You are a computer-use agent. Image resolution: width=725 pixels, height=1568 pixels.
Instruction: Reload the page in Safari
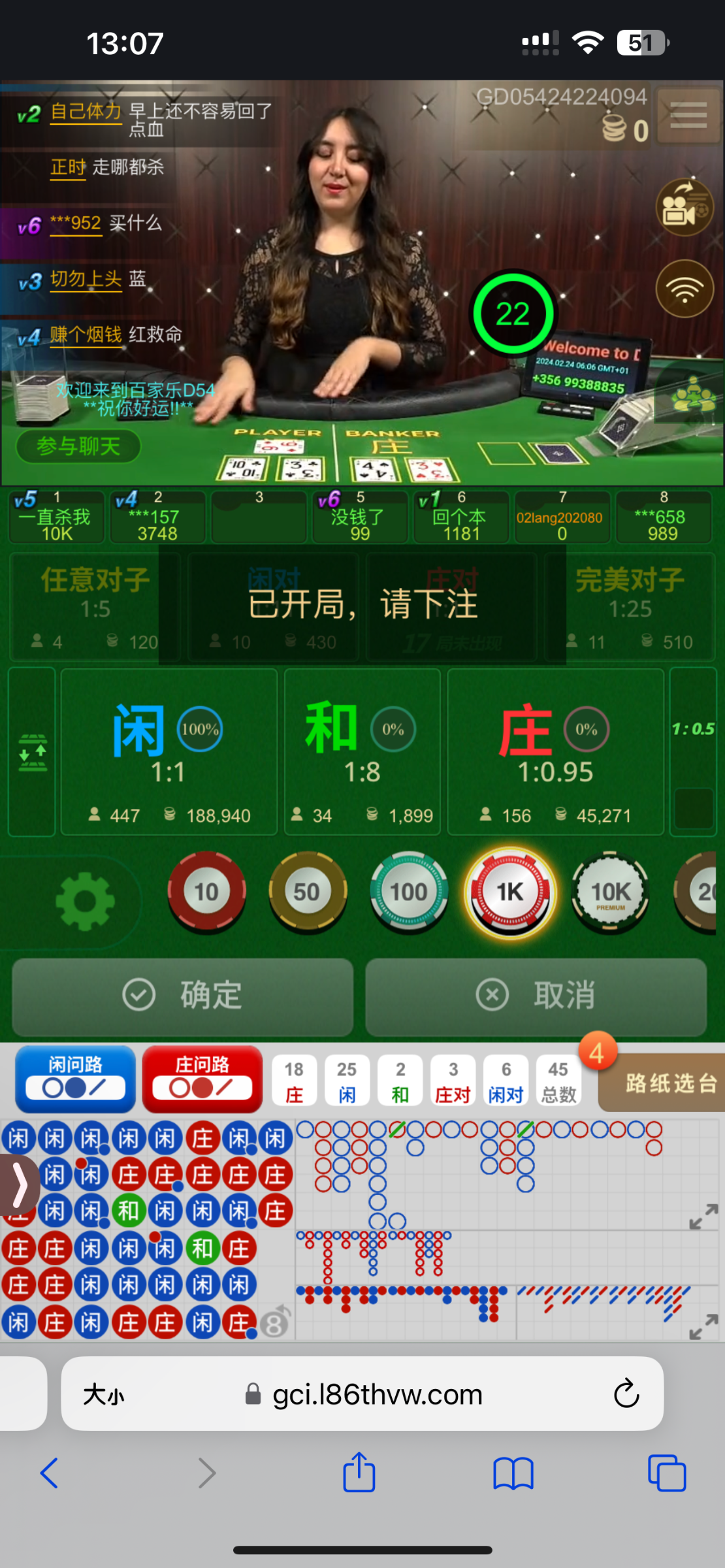[626, 1394]
